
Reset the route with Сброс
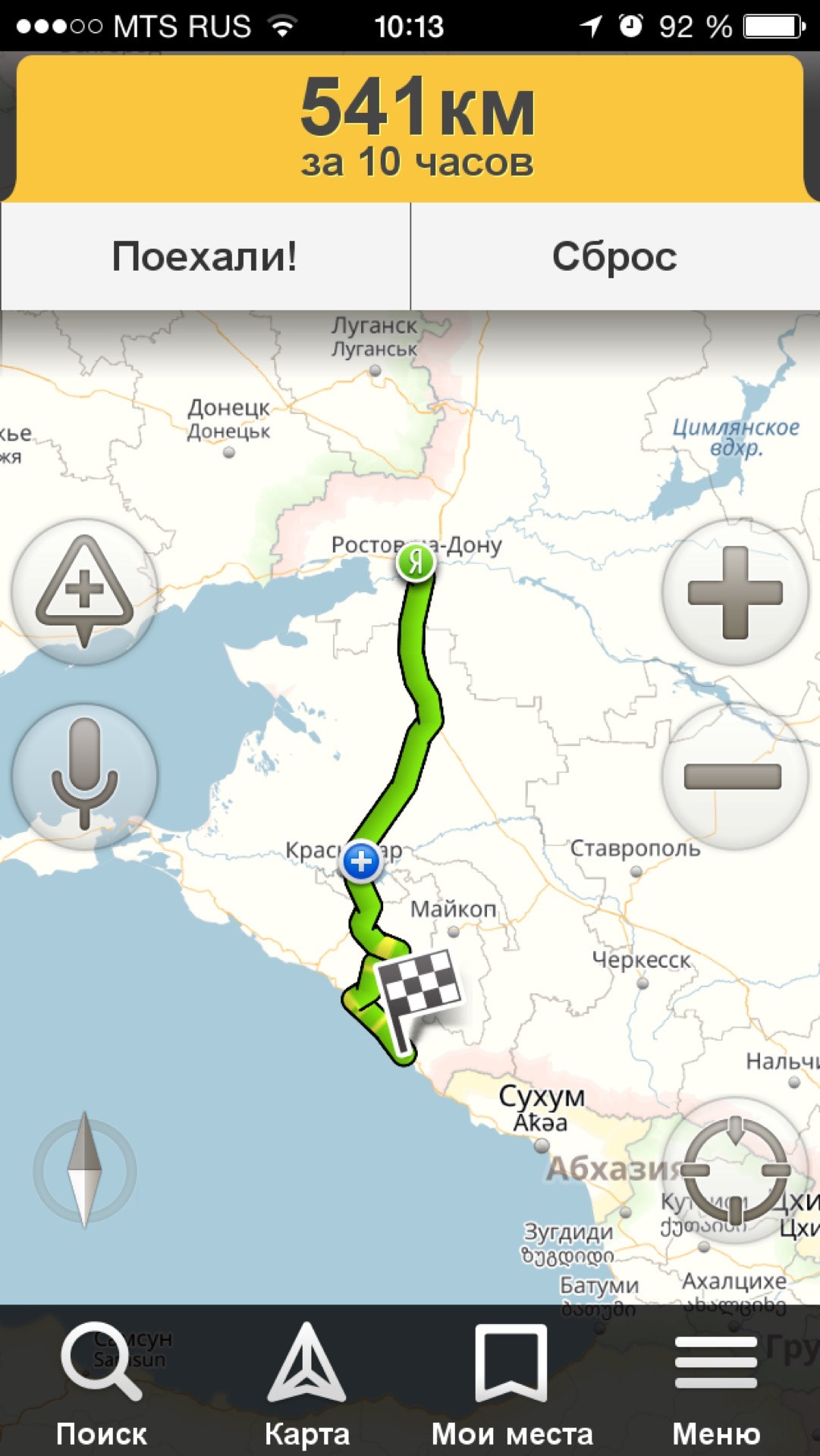614,256
